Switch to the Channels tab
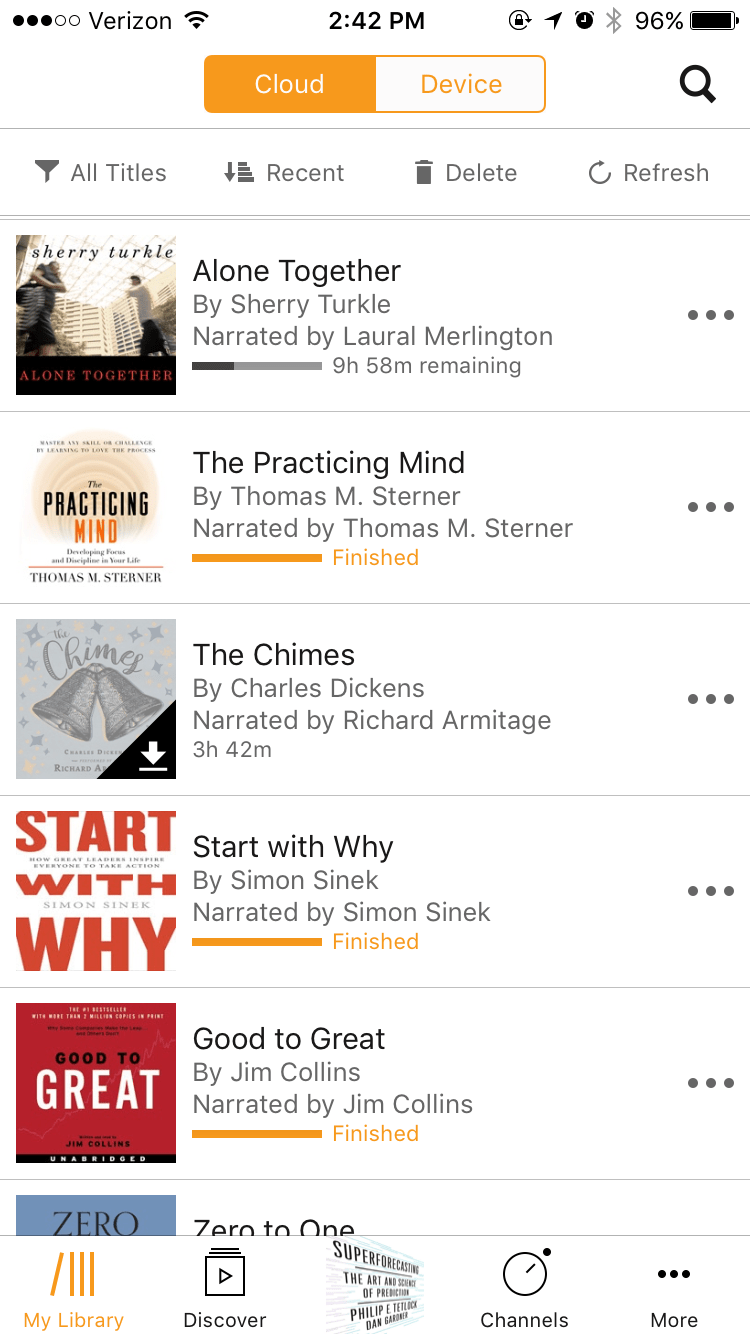The width and height of the screenshot is (750, 1334). (x=524, y=1288)
